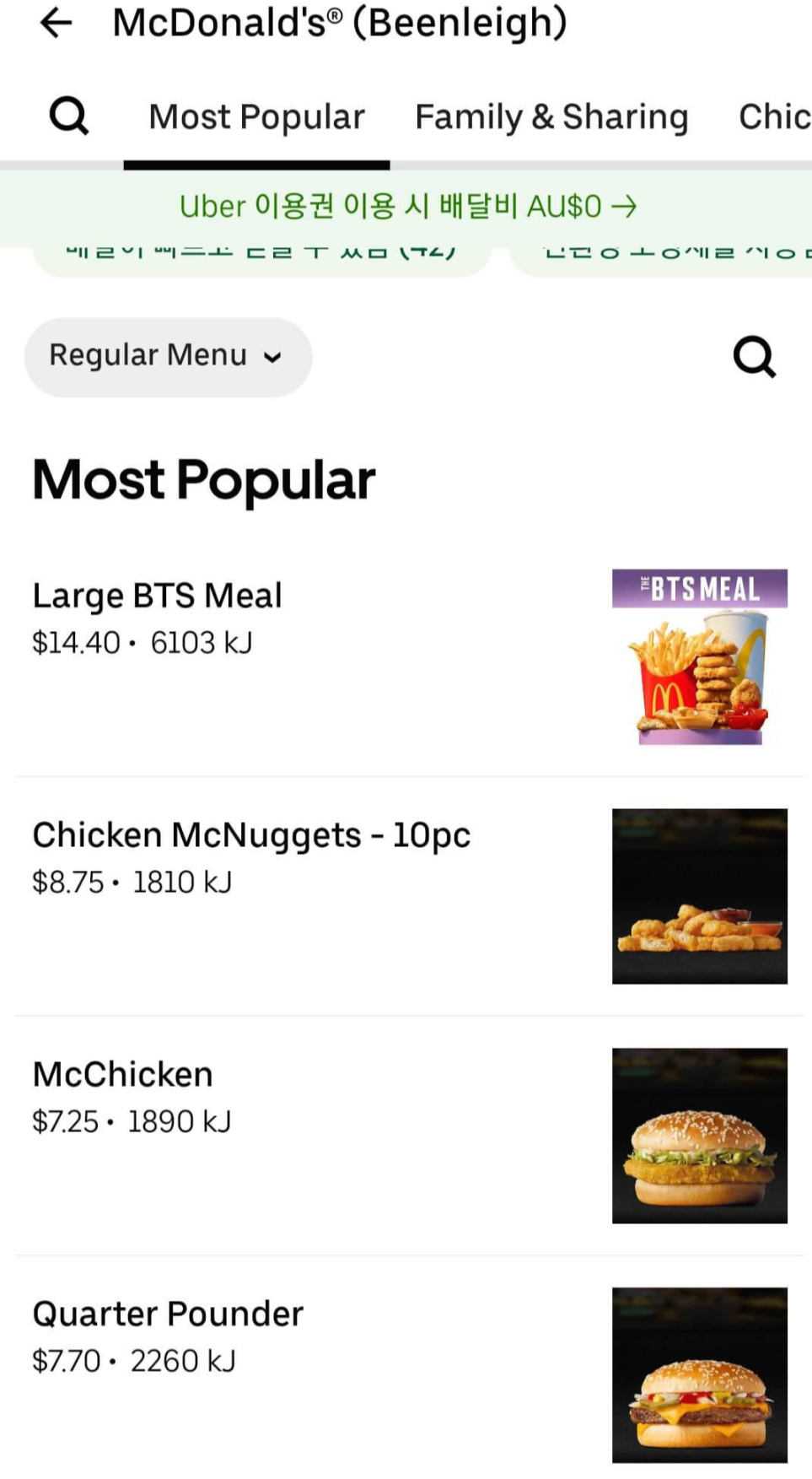Expand the Regular Menu dropdown

(168, 356)
